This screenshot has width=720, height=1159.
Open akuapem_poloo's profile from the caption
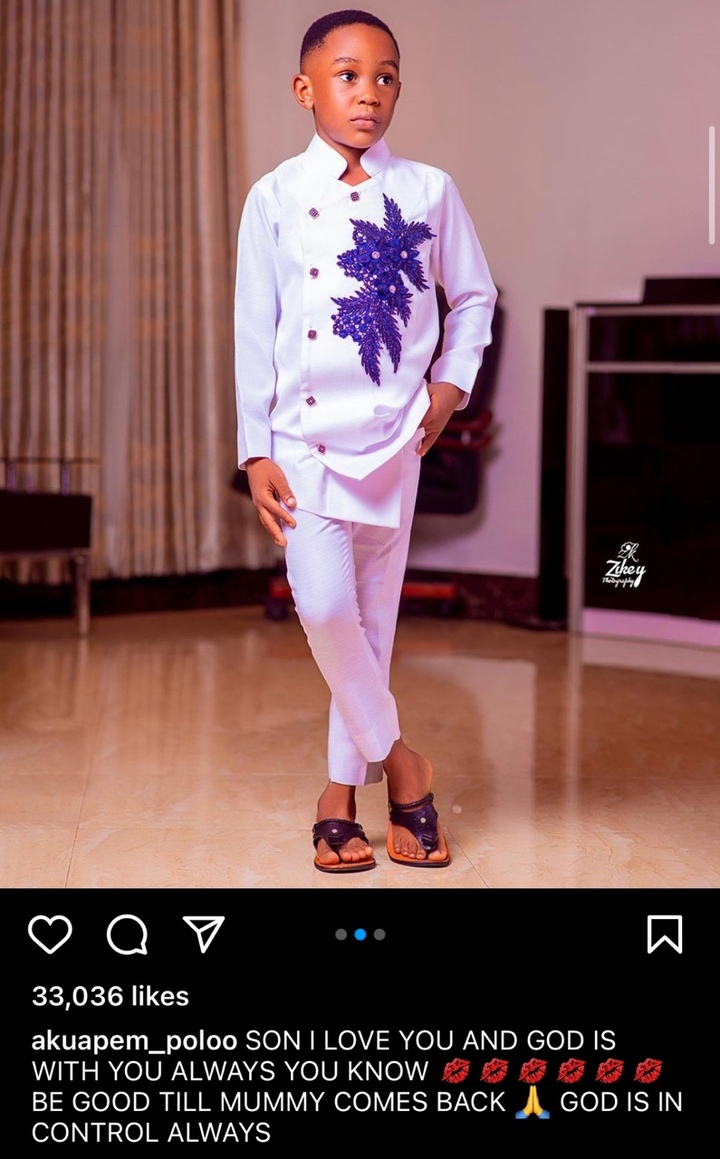point(134,1042)
